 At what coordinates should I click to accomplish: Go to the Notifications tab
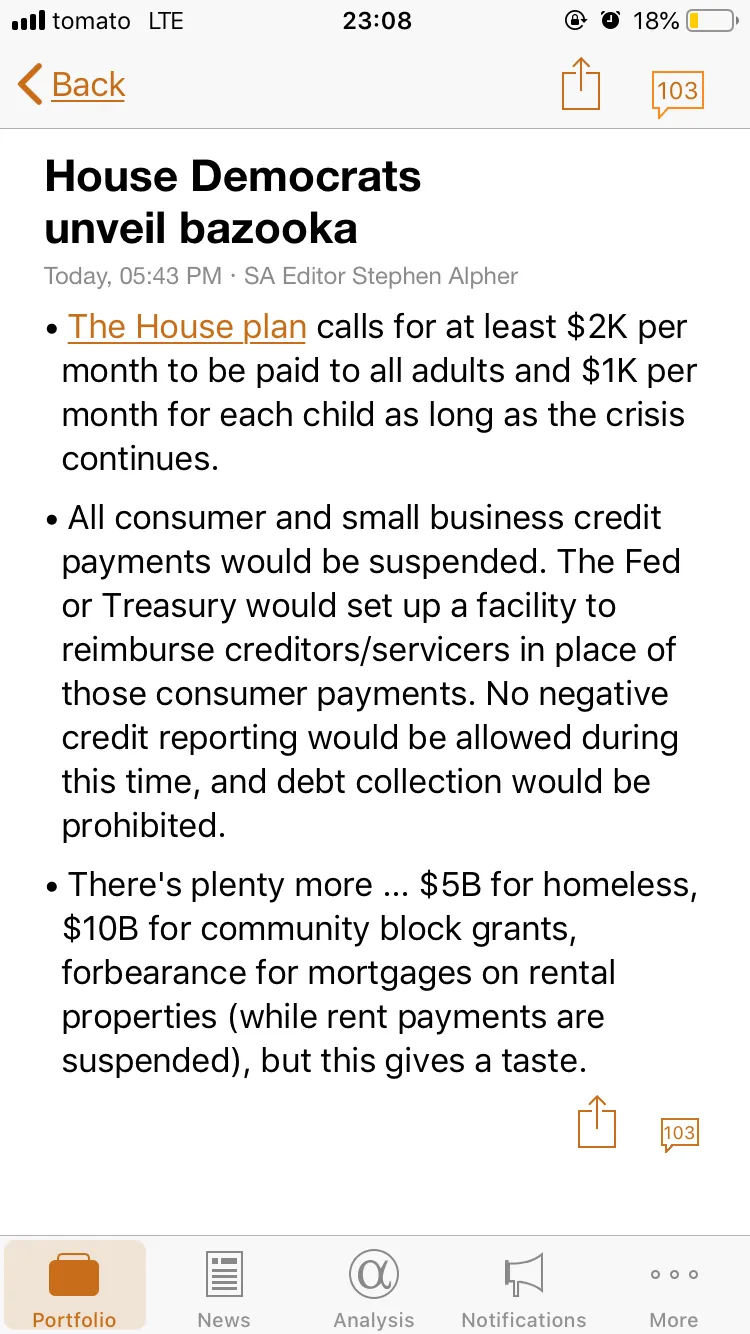[x=524, y=1288]
